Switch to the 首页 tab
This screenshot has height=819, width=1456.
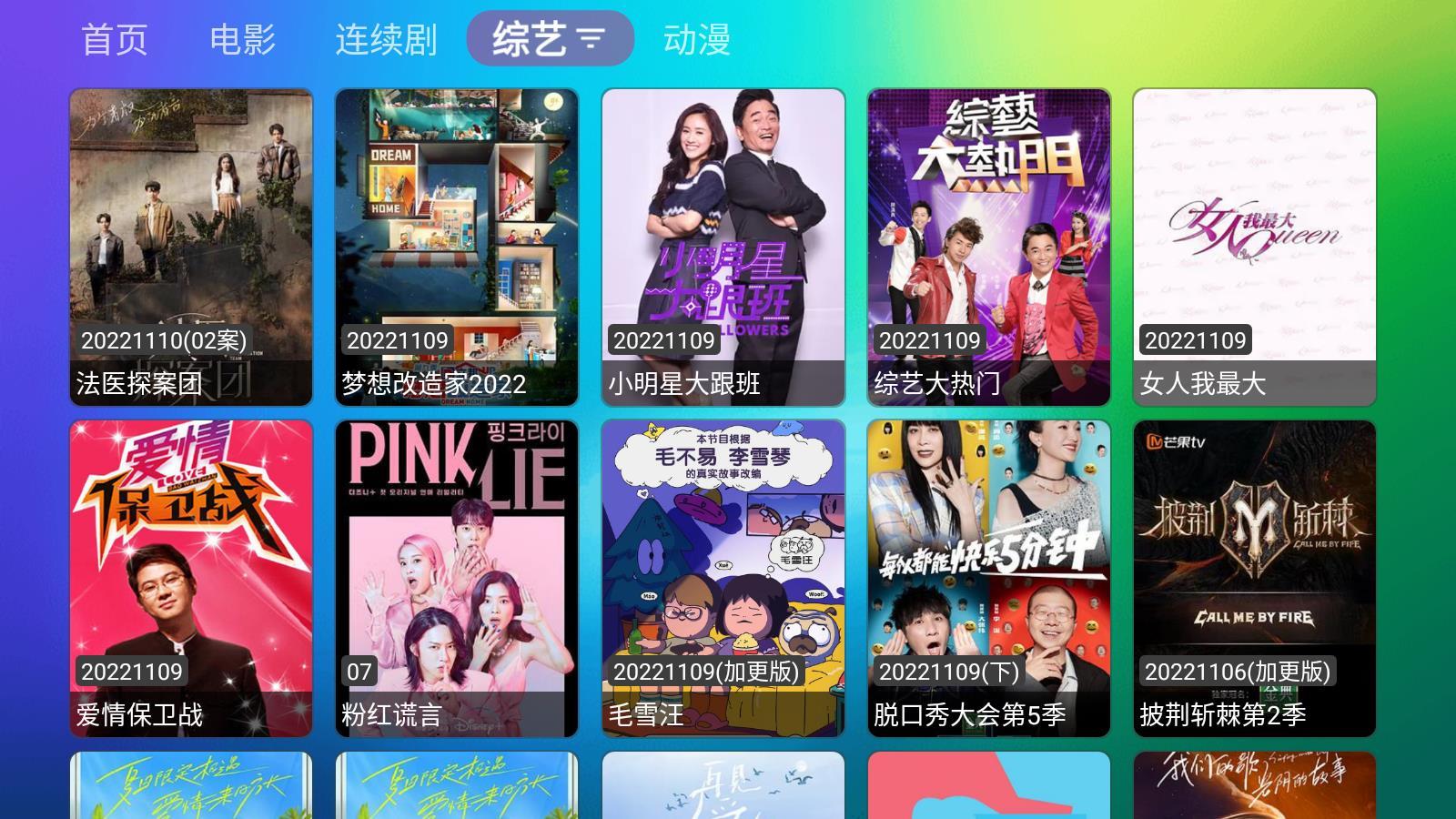[x=114, y=39]
